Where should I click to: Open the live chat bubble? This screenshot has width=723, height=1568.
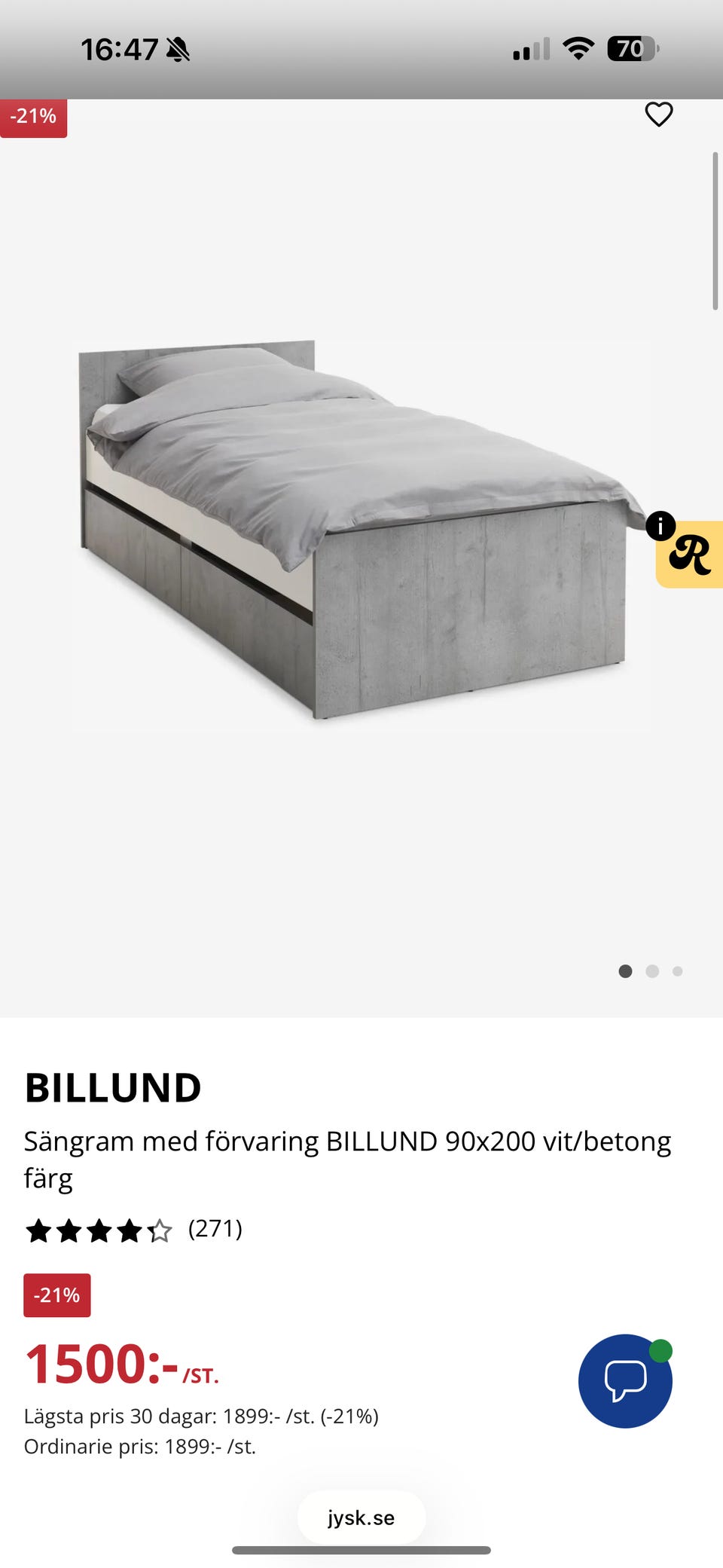point(625,1380)
